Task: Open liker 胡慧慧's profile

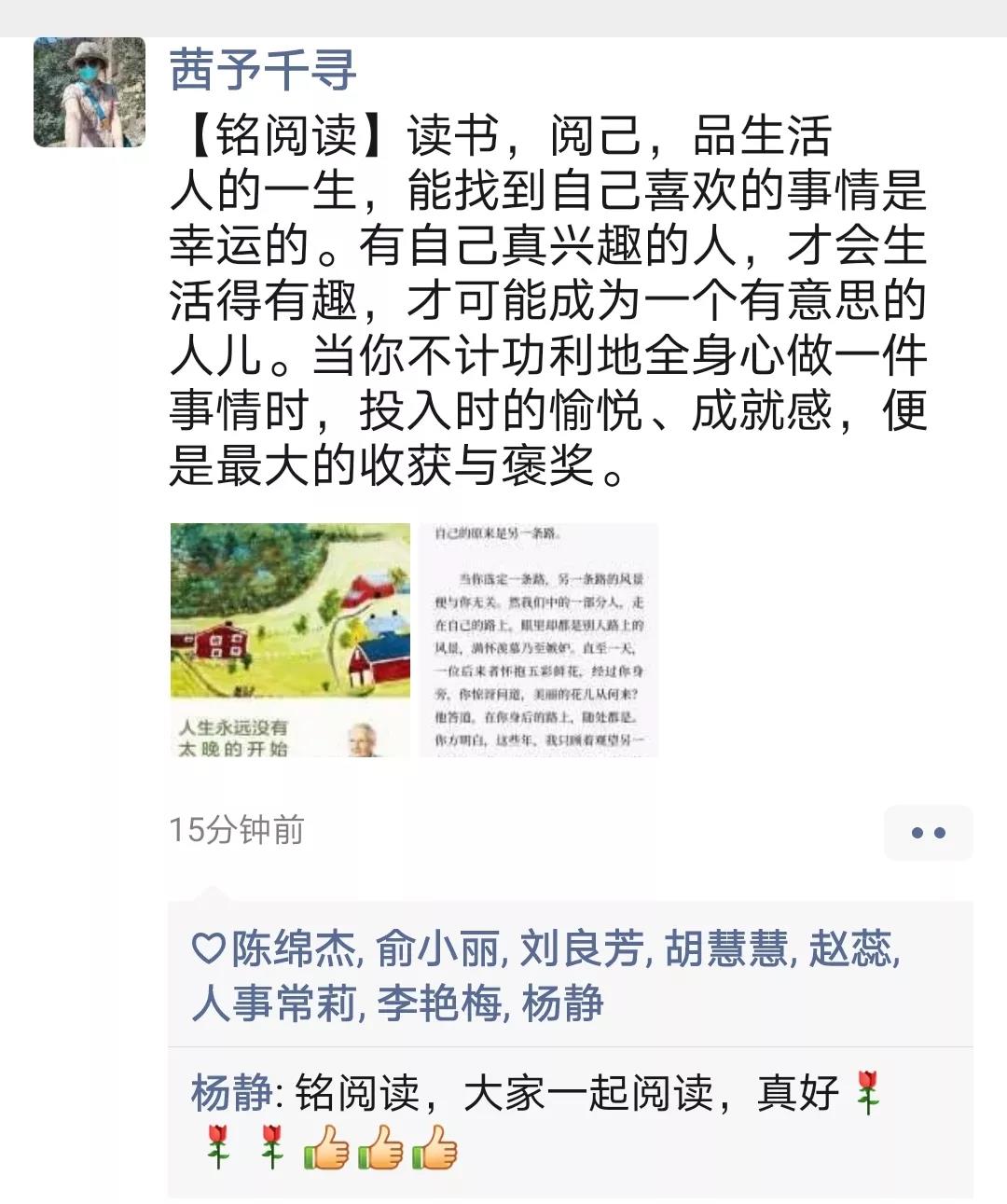Action: point(726,949)
